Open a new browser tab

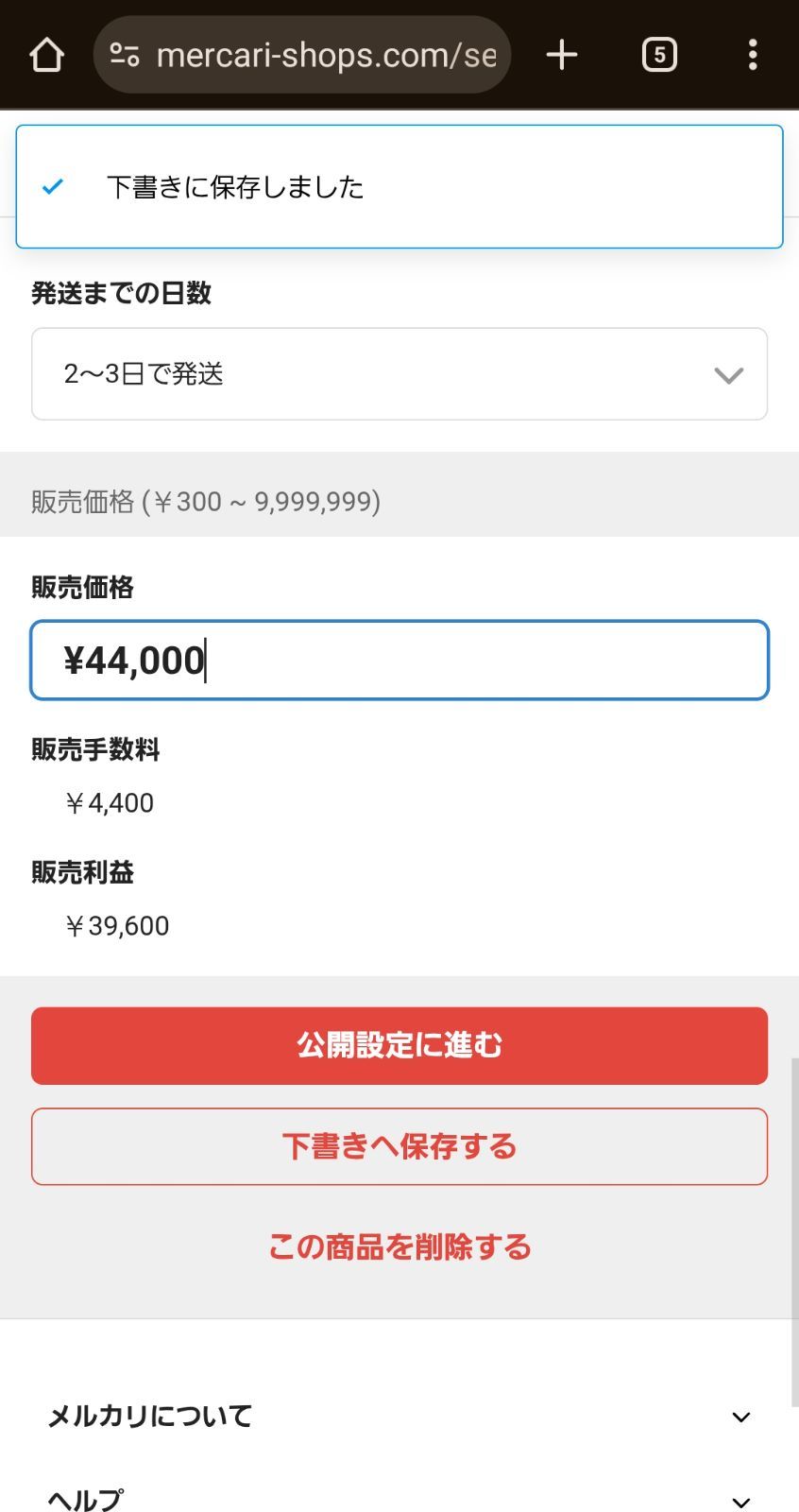point(561,54)
